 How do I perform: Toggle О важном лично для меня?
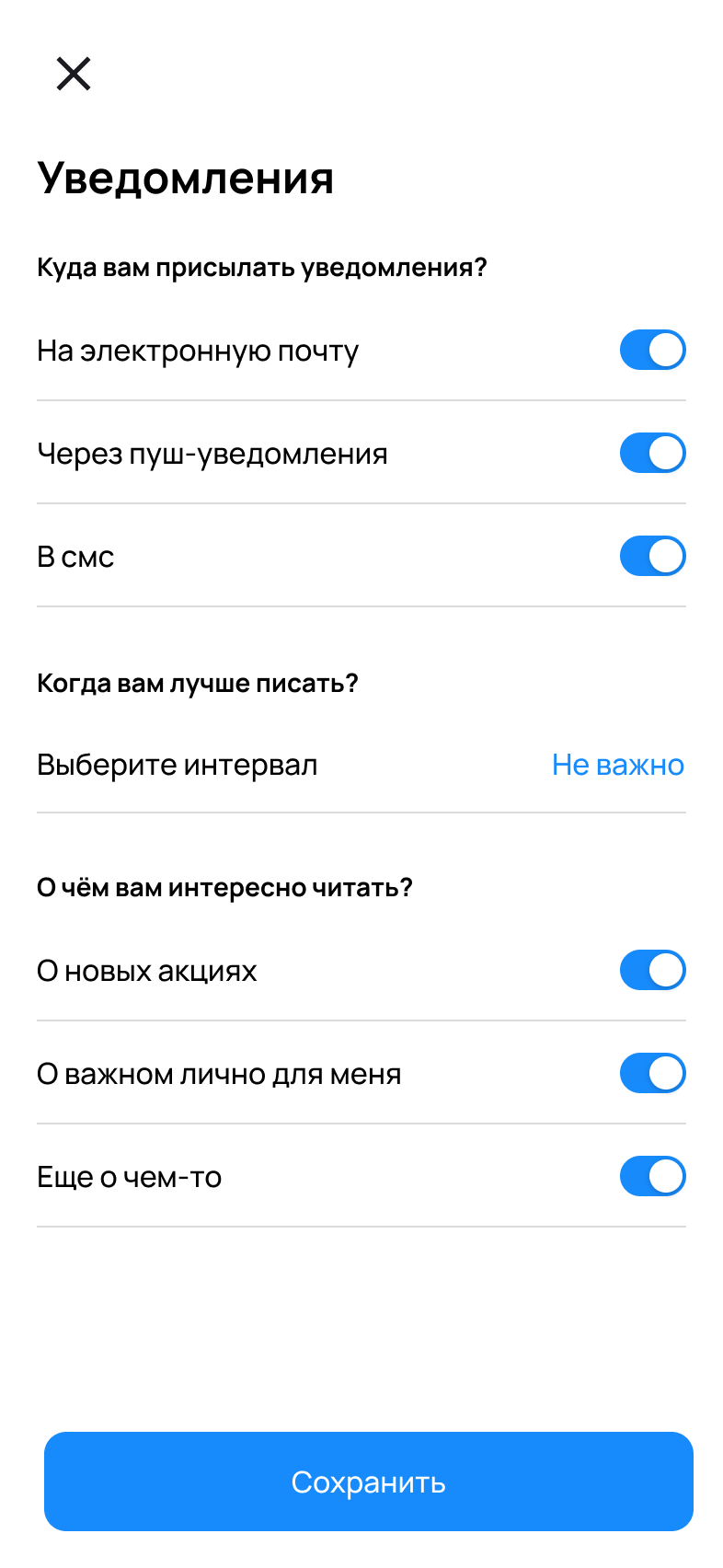(653, 1073)
